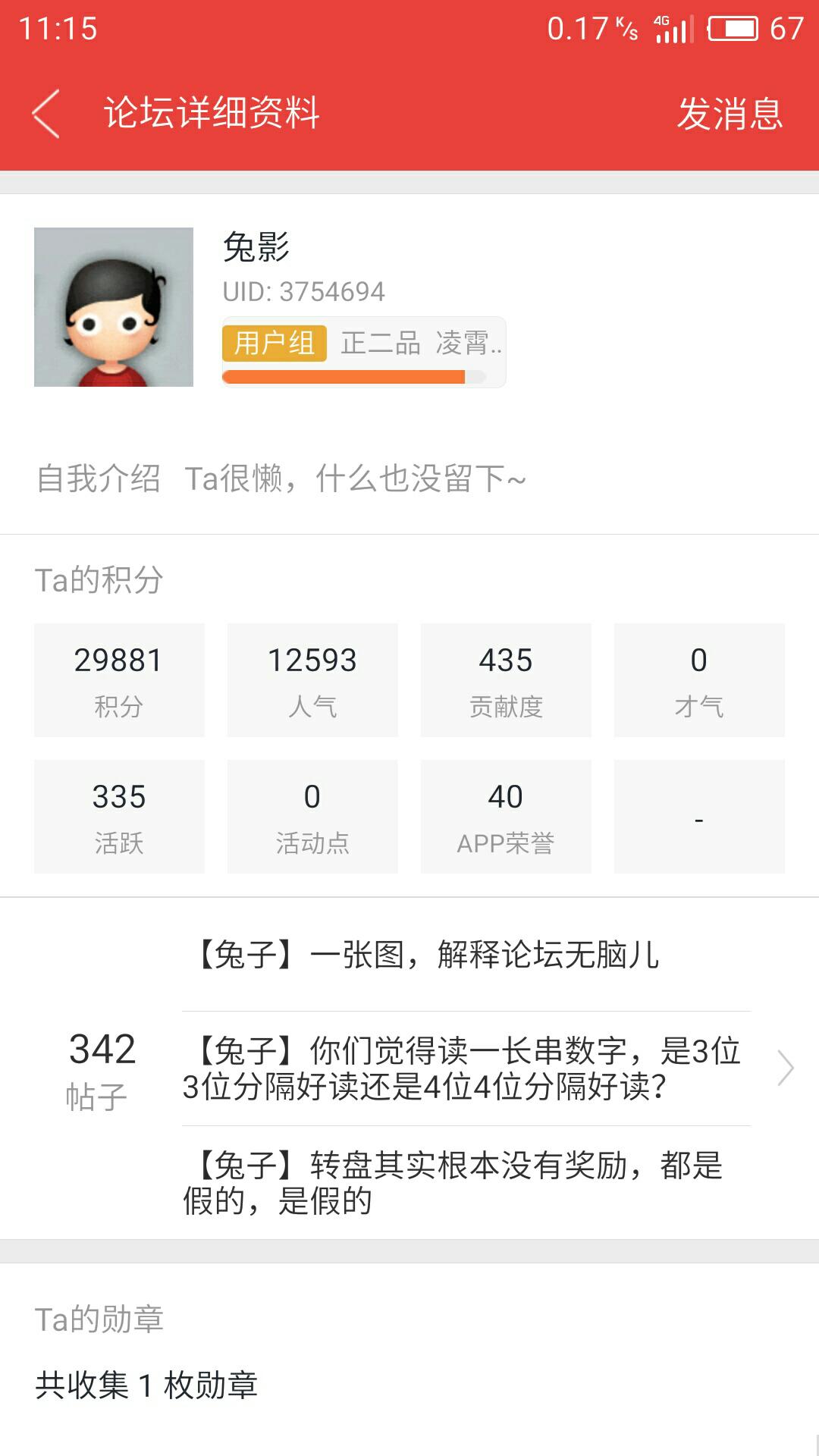Expand the posts list chevron

click(x=785, y=1068)
